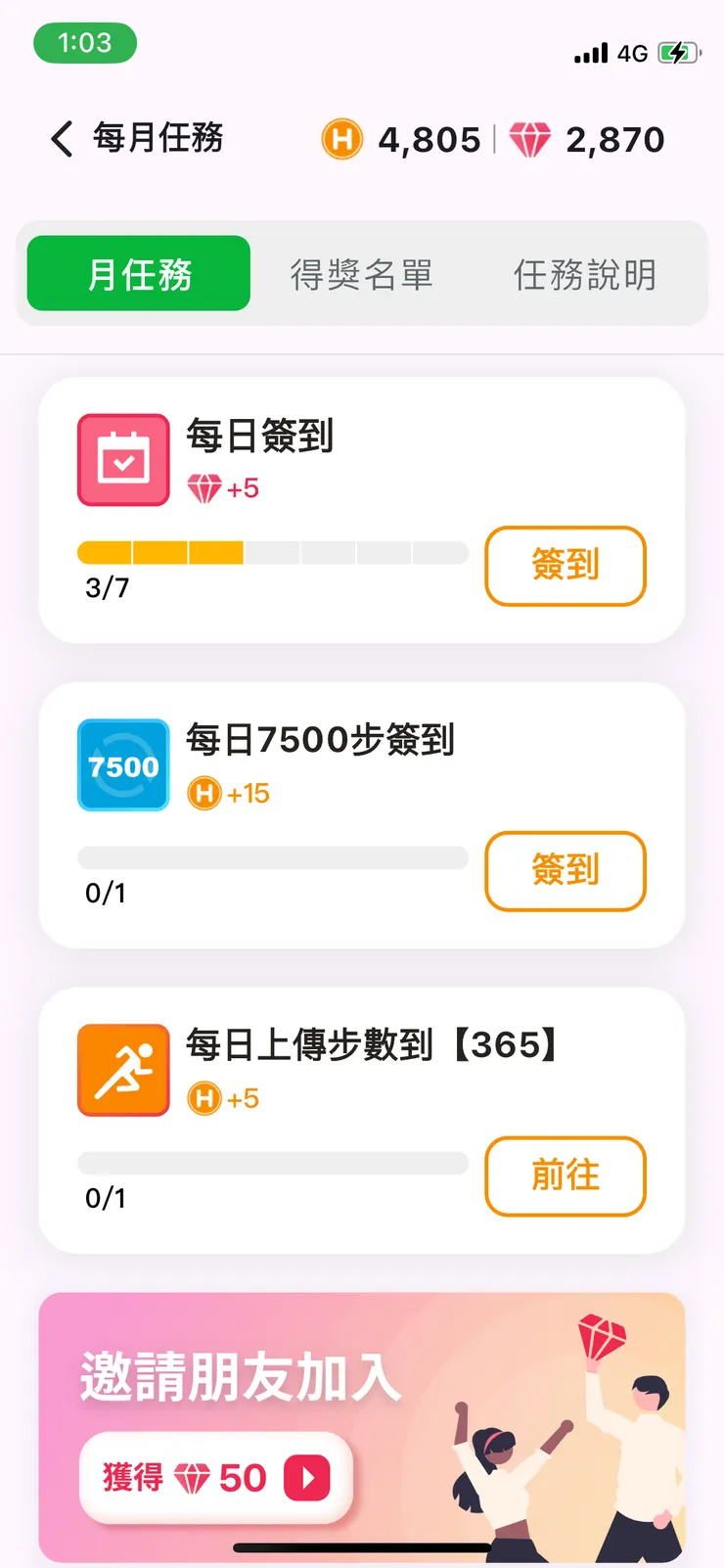Viewport: 724px width, 1568px height.
Task: Open the 任務說明 tab
Action: pos(583,274)
